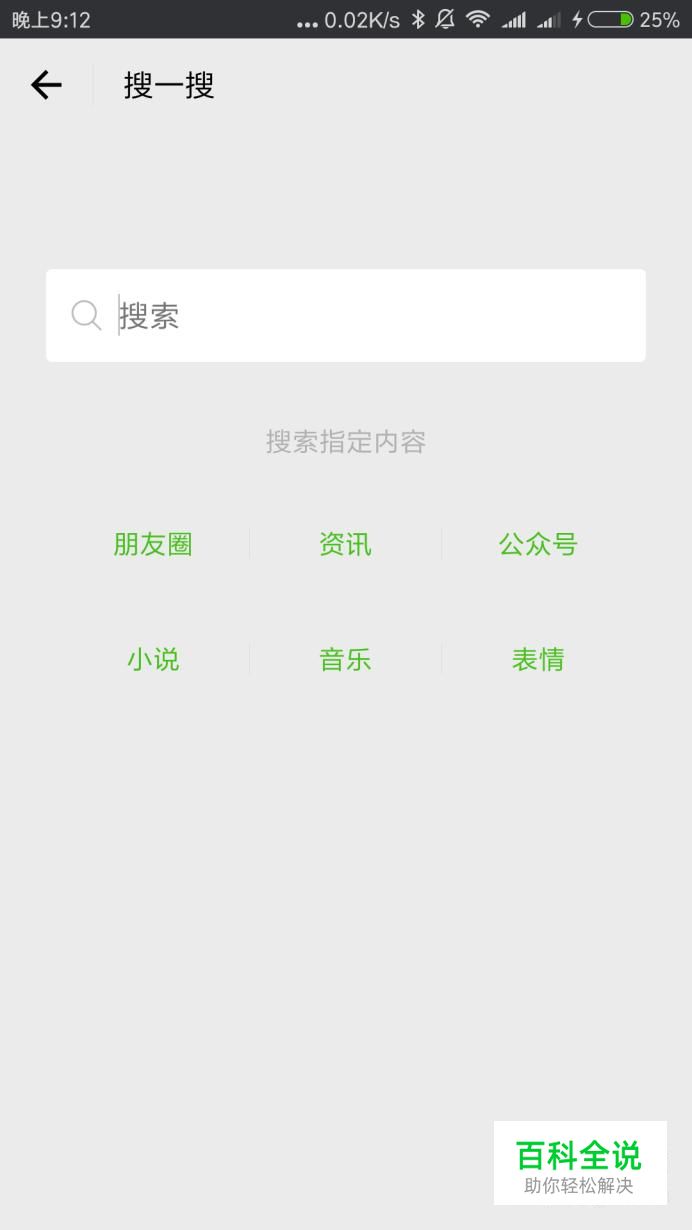Focus the 搜索 search field
This screenshot has width=692, height=1230.
(x=346, y=315)
